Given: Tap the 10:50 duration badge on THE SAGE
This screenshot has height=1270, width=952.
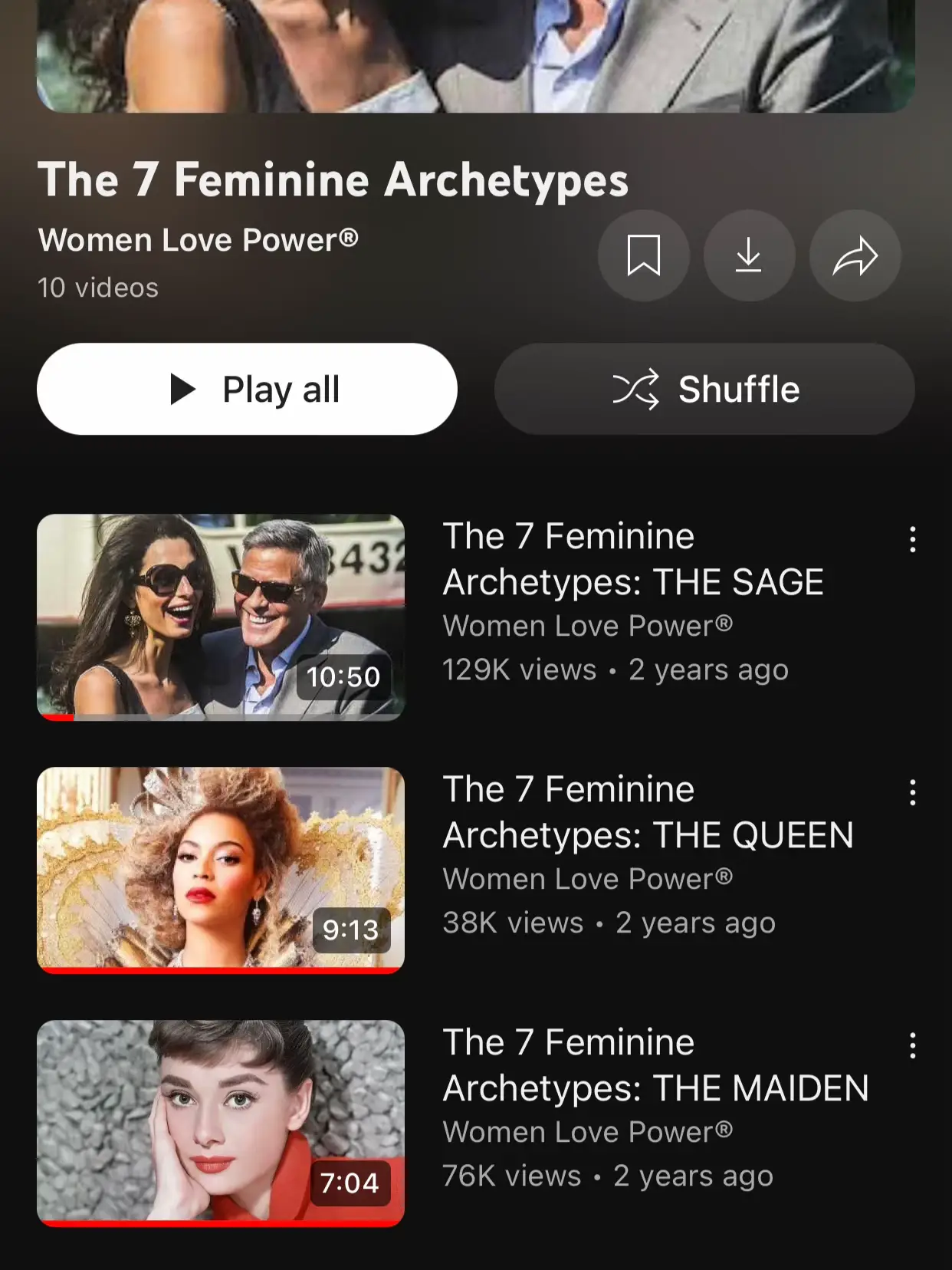Looking at the screenshot, I should (x=343, y=676).
